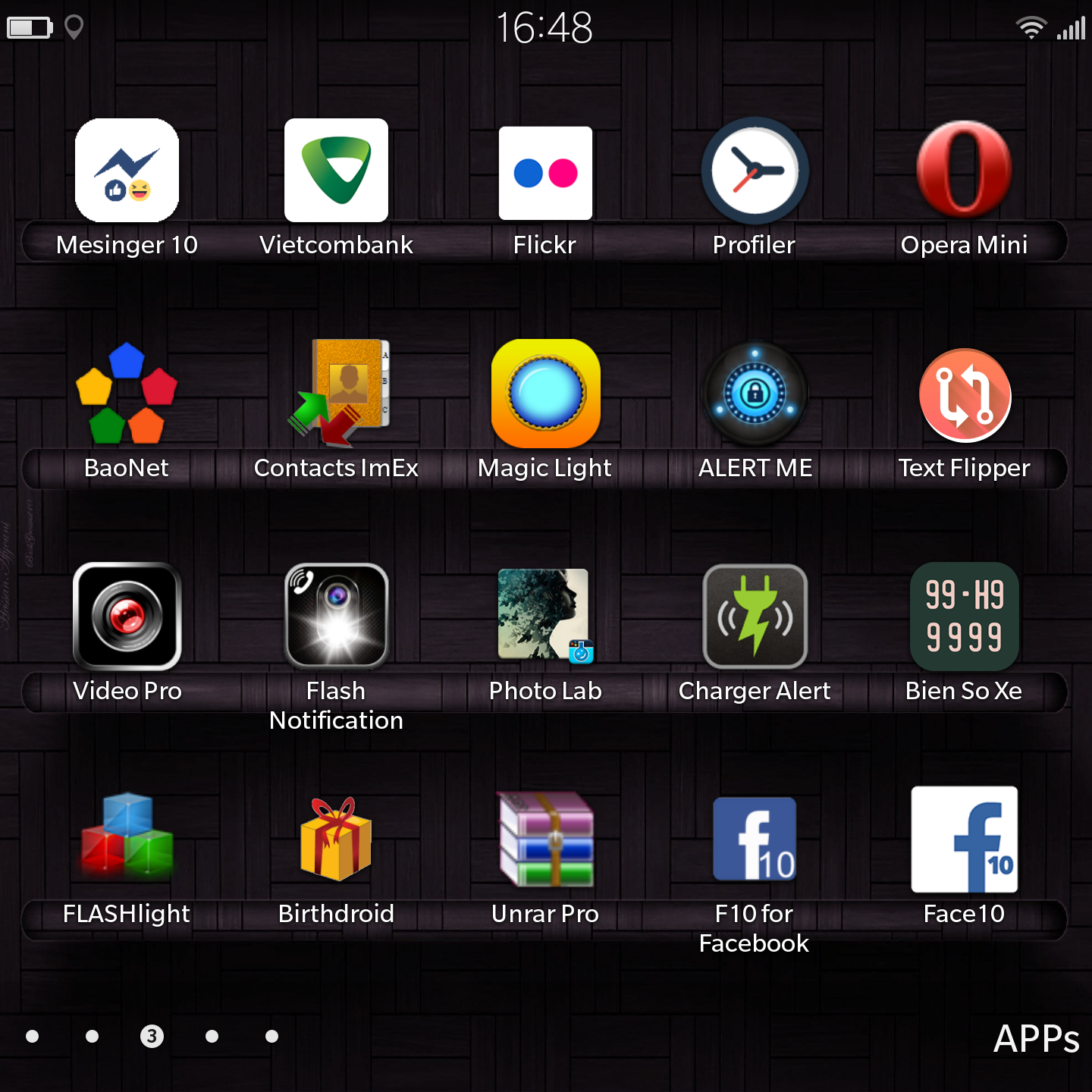Open Text Flipper
1092x1092 pixels.
click(x=965, y=394)
